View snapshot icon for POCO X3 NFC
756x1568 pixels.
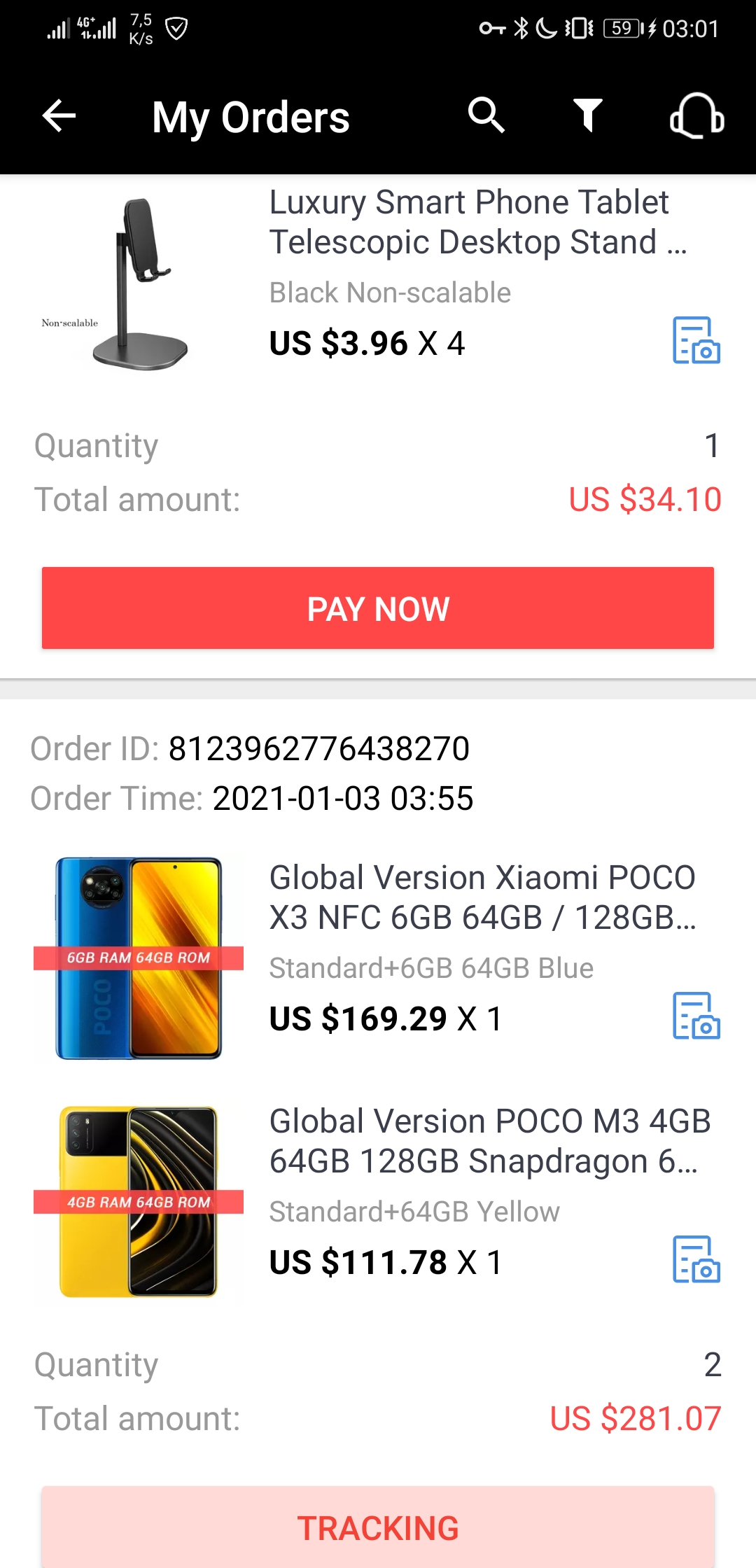tap(696, 1016)
